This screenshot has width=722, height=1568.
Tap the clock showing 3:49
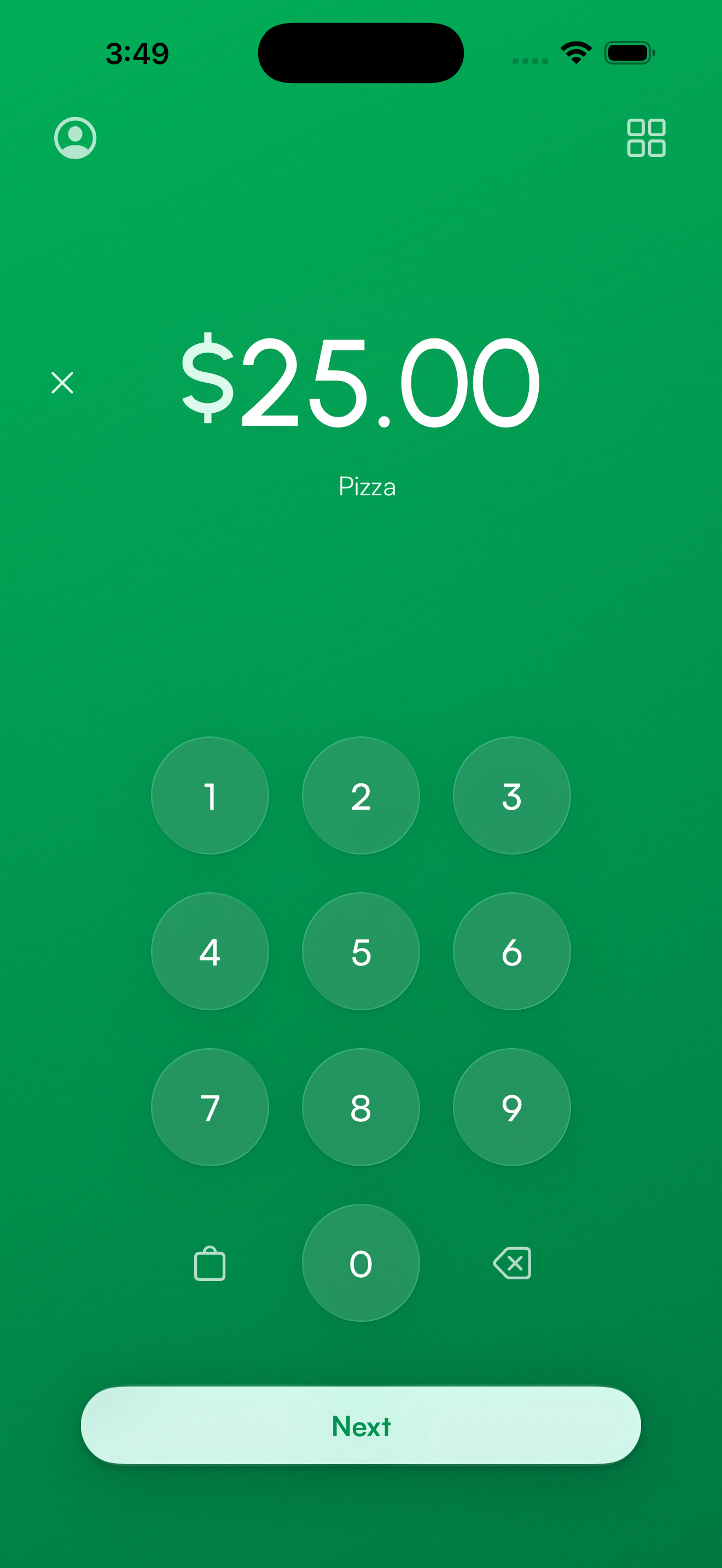pos(137,52)
